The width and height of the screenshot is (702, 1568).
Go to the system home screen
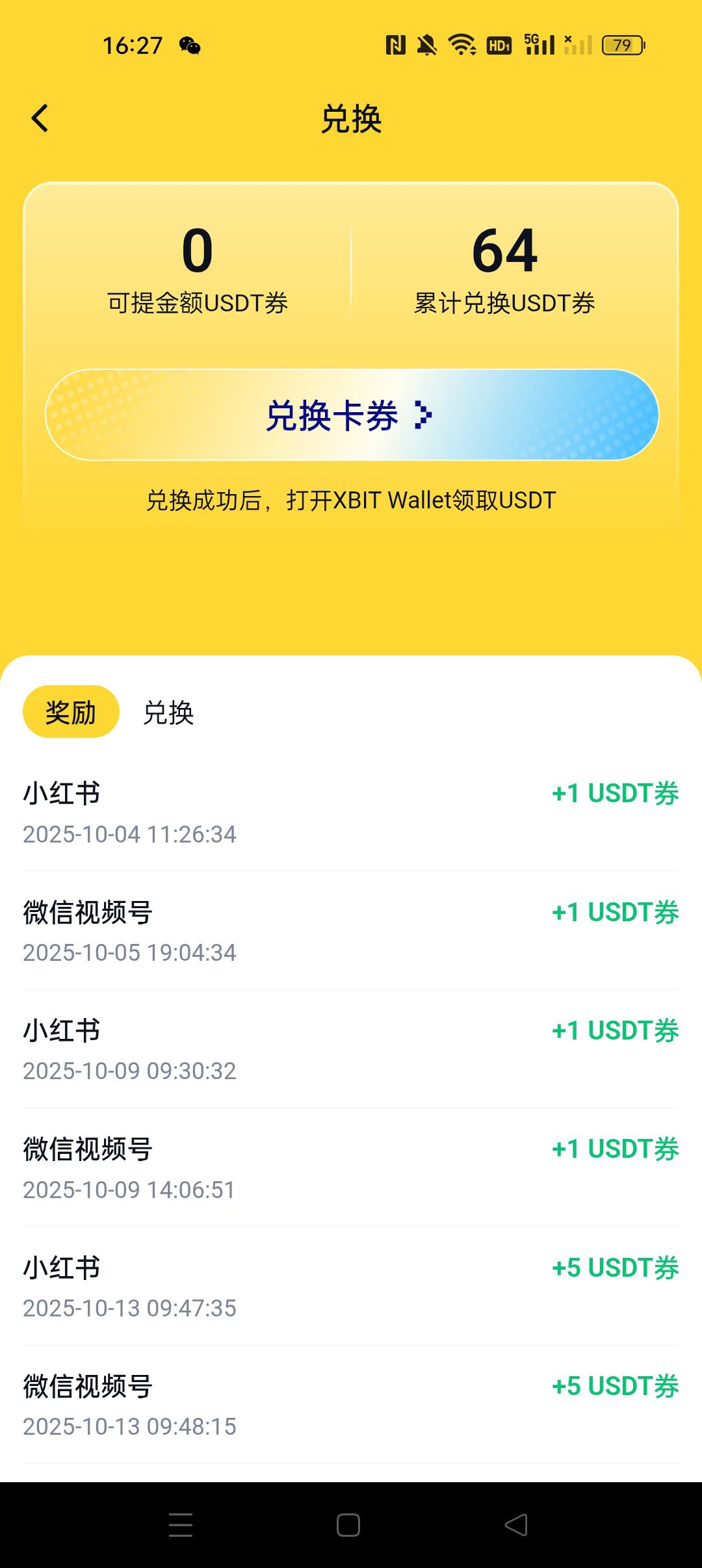coord(348,1524)
